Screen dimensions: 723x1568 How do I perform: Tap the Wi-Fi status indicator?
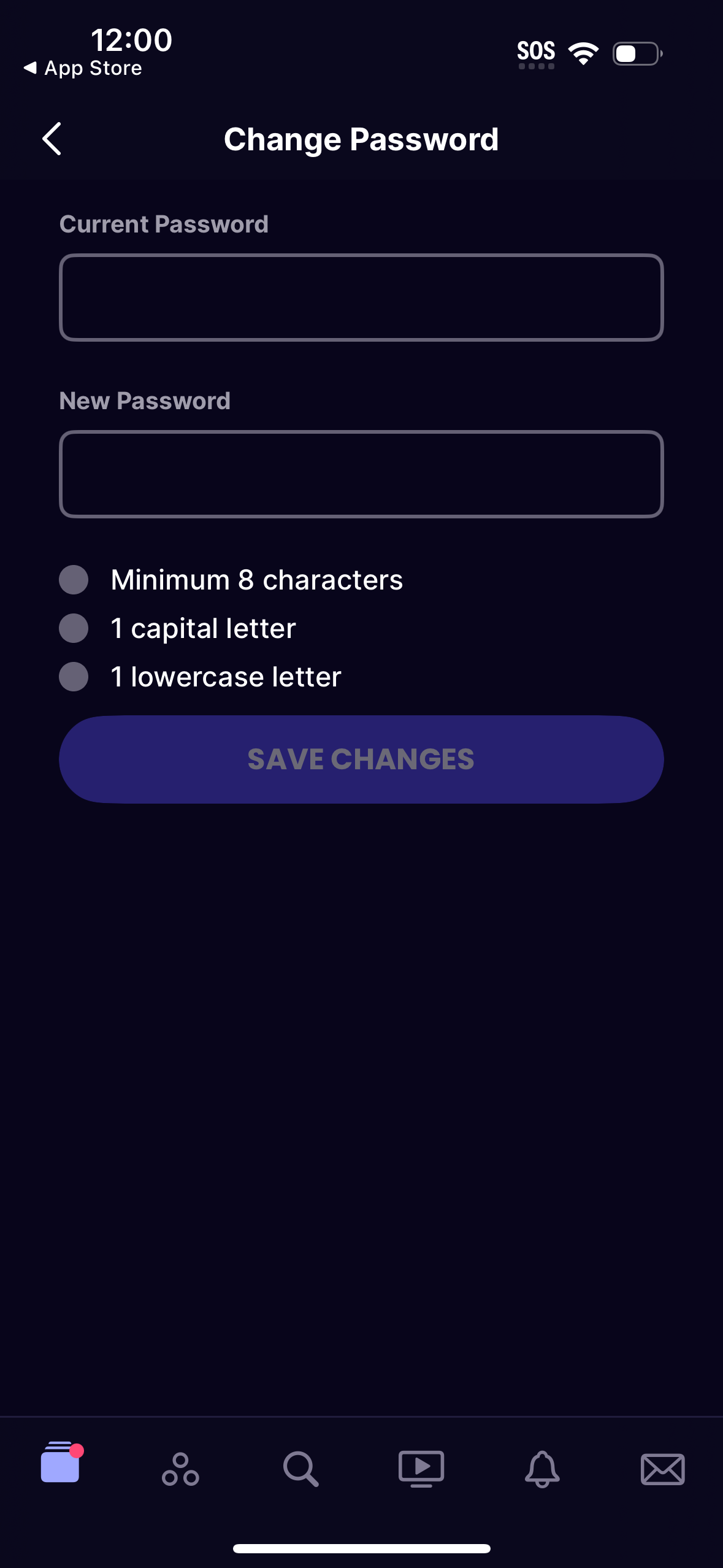click(582, 53)
